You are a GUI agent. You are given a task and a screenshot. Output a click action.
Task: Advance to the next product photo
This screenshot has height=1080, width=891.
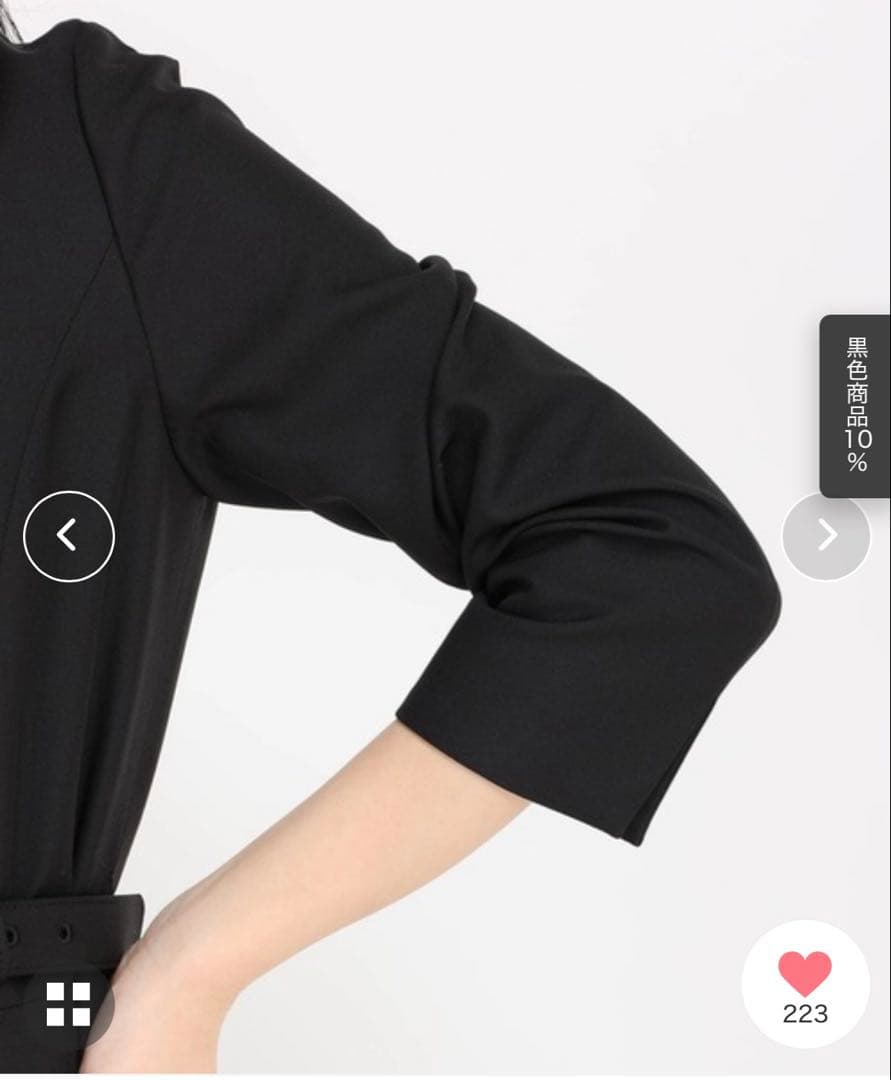(x=826, y=536)
